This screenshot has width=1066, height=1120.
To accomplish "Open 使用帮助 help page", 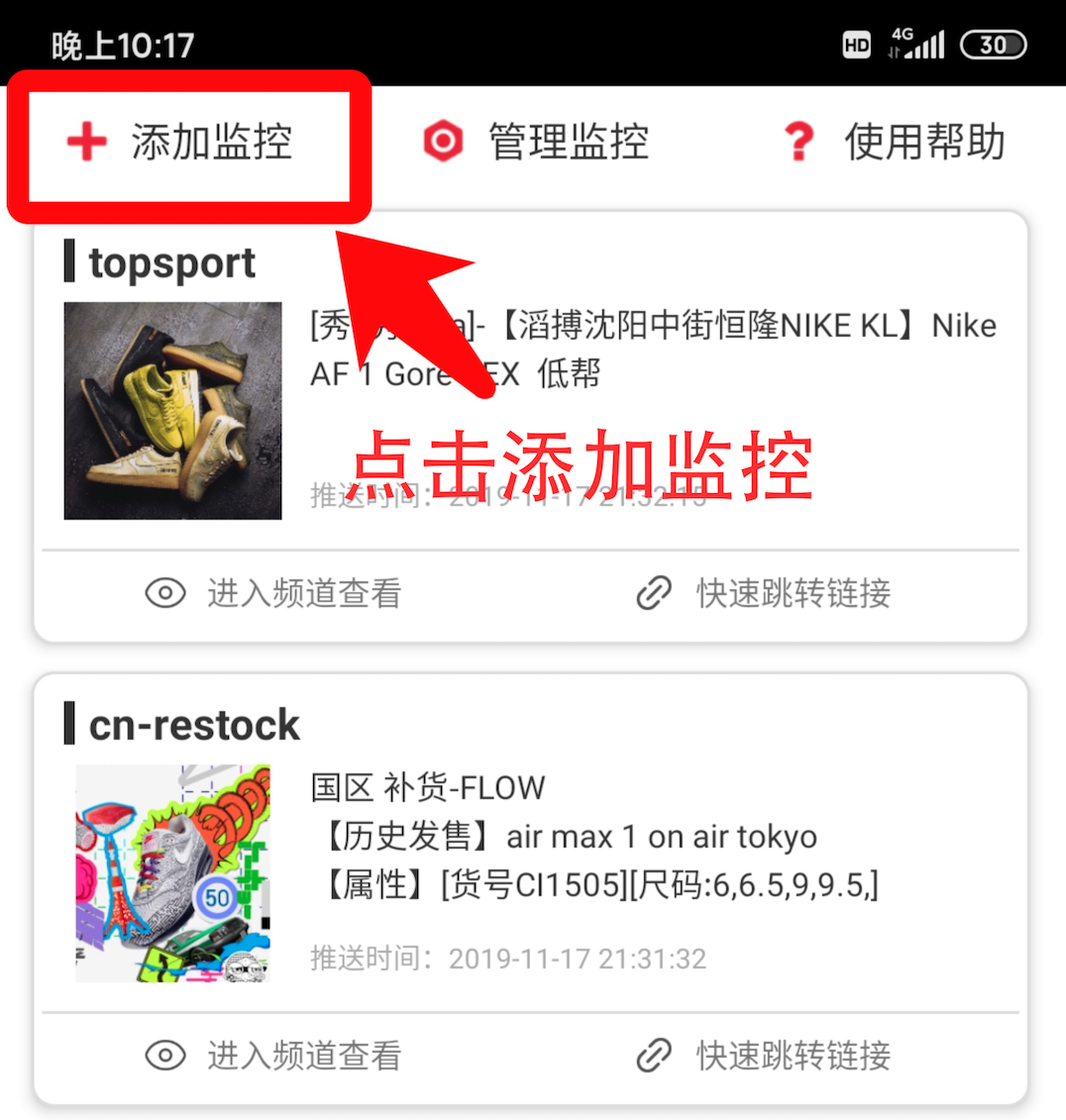I will pos(893,143).
